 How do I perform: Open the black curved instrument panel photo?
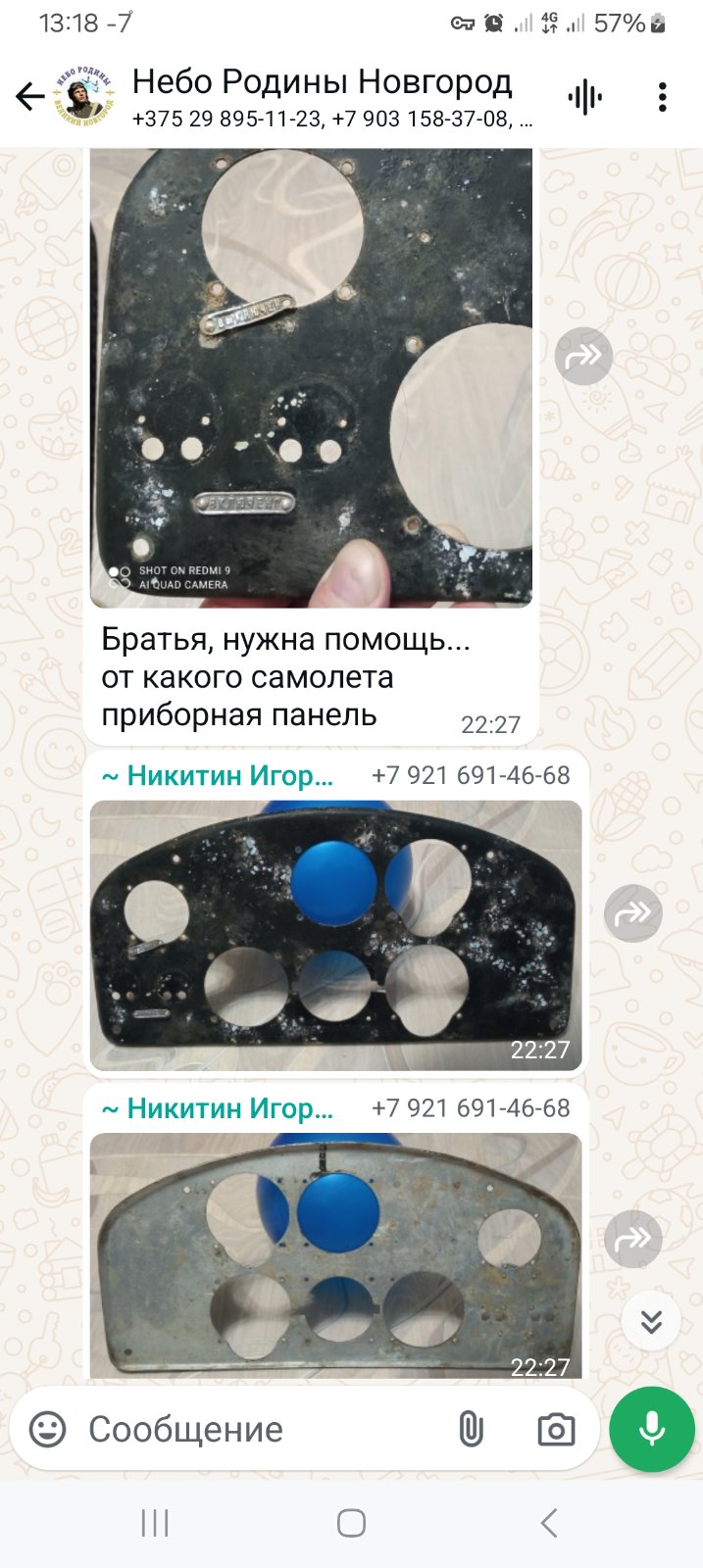[335, 935]
